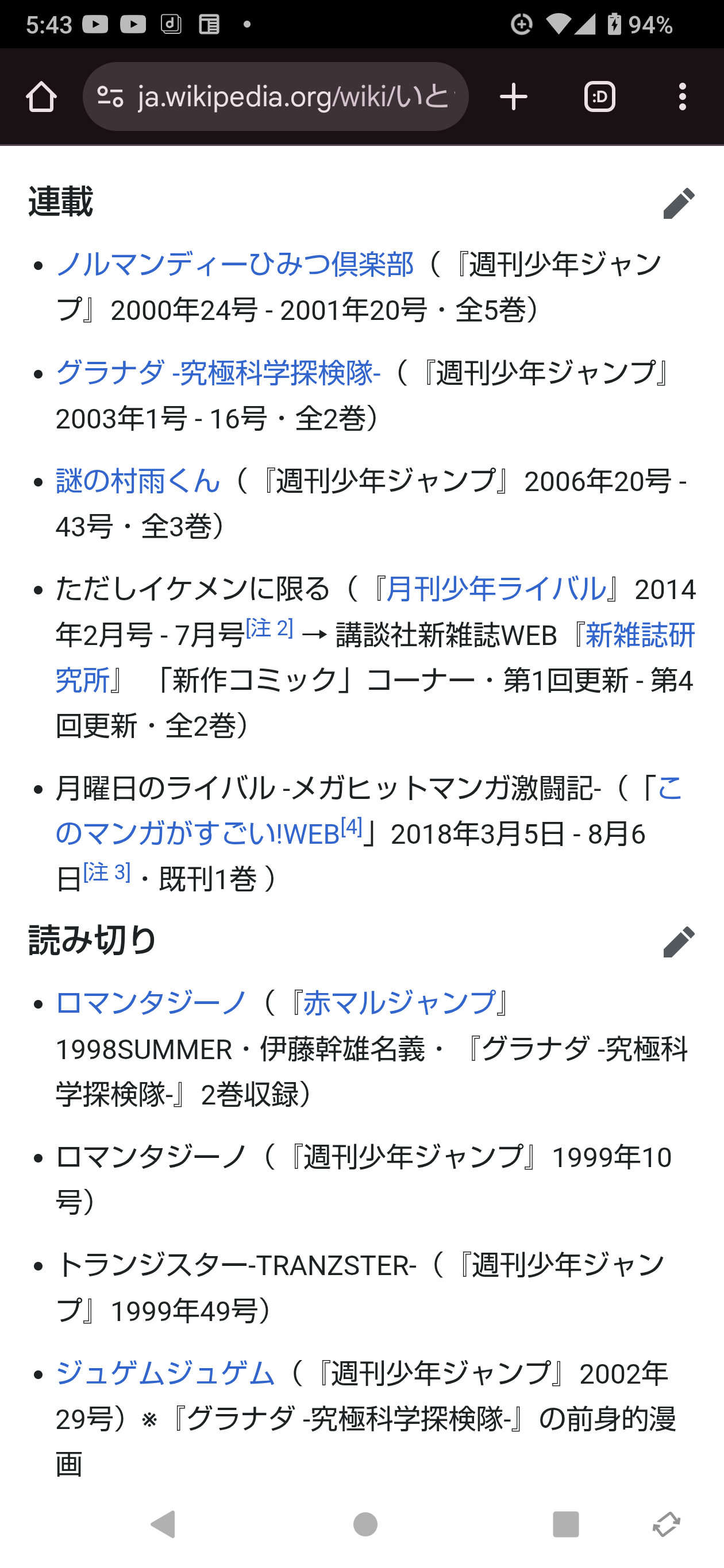The height and width of the screenshot is (1568, 724).
Task: Open the 新雑誌研究所 link
Action: [640, 635]
